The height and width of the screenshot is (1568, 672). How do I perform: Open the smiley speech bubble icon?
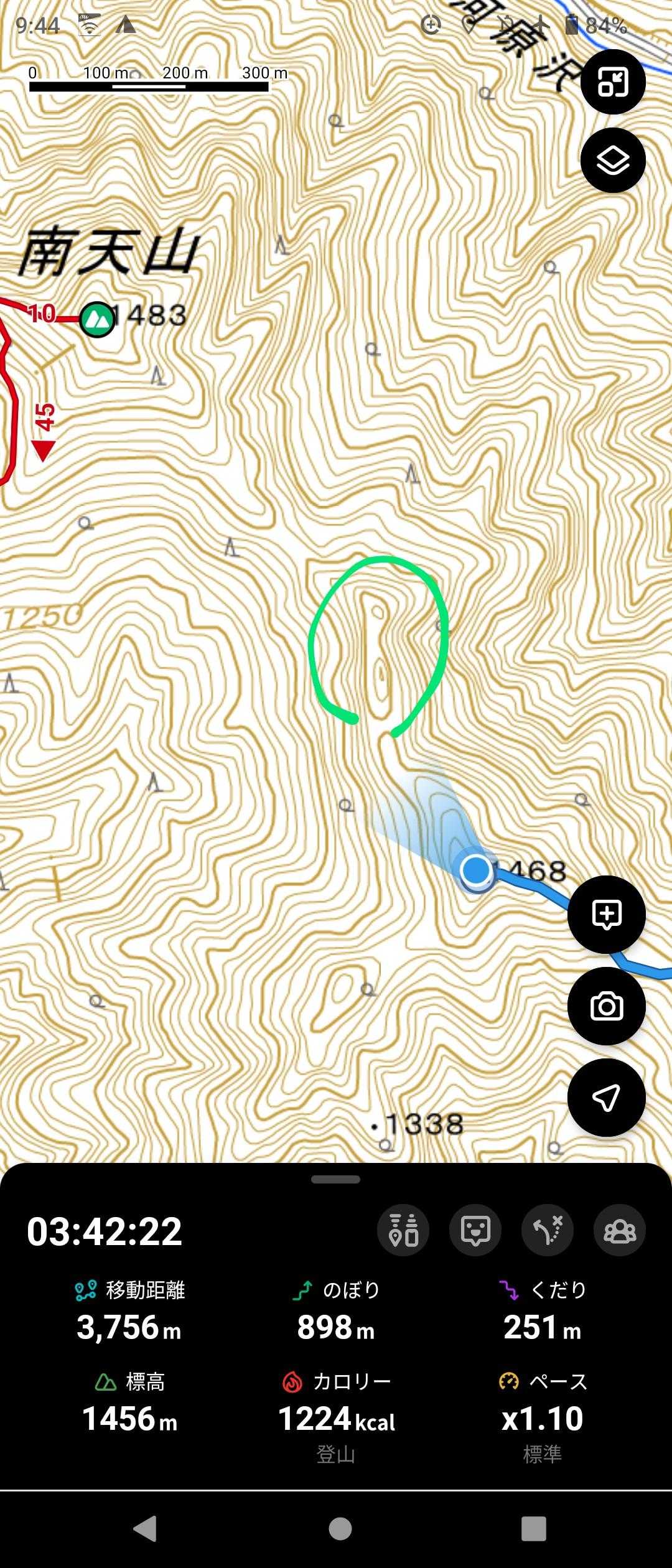click(x=475, y=1230)
